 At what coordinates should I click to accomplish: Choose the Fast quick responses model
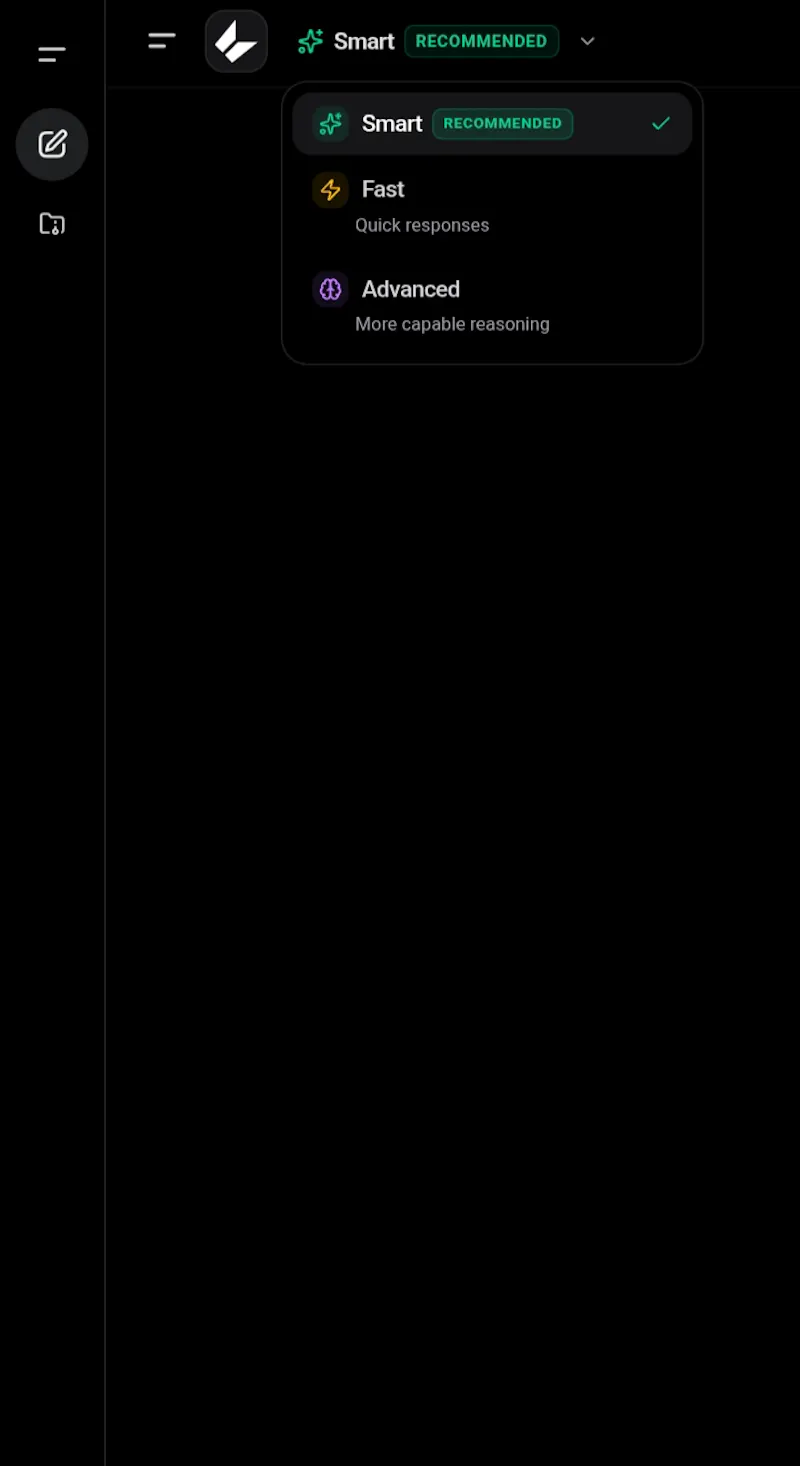(x=492, y=206)
